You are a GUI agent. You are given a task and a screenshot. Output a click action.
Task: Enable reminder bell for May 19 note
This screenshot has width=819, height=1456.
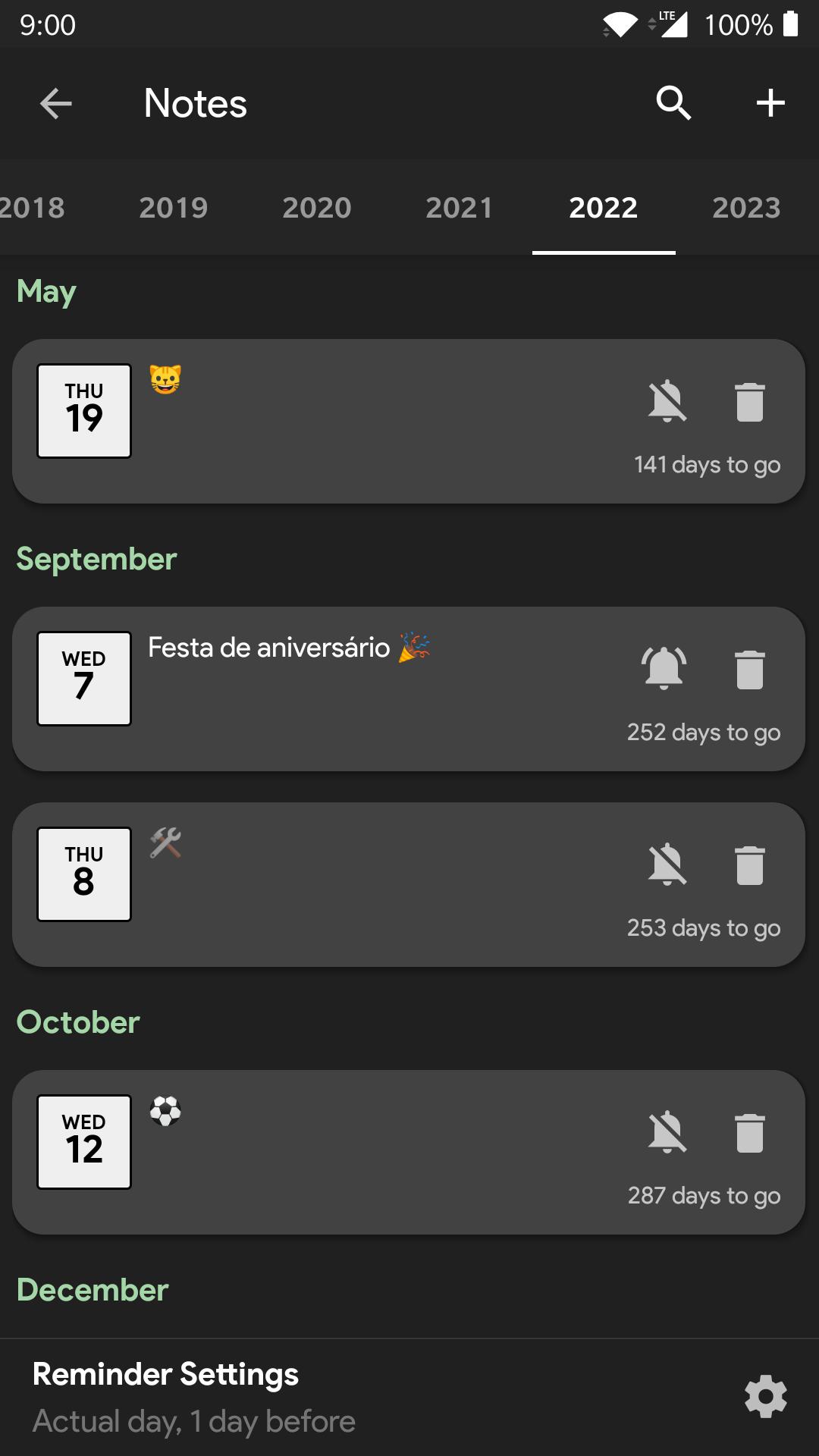point(667,401)
